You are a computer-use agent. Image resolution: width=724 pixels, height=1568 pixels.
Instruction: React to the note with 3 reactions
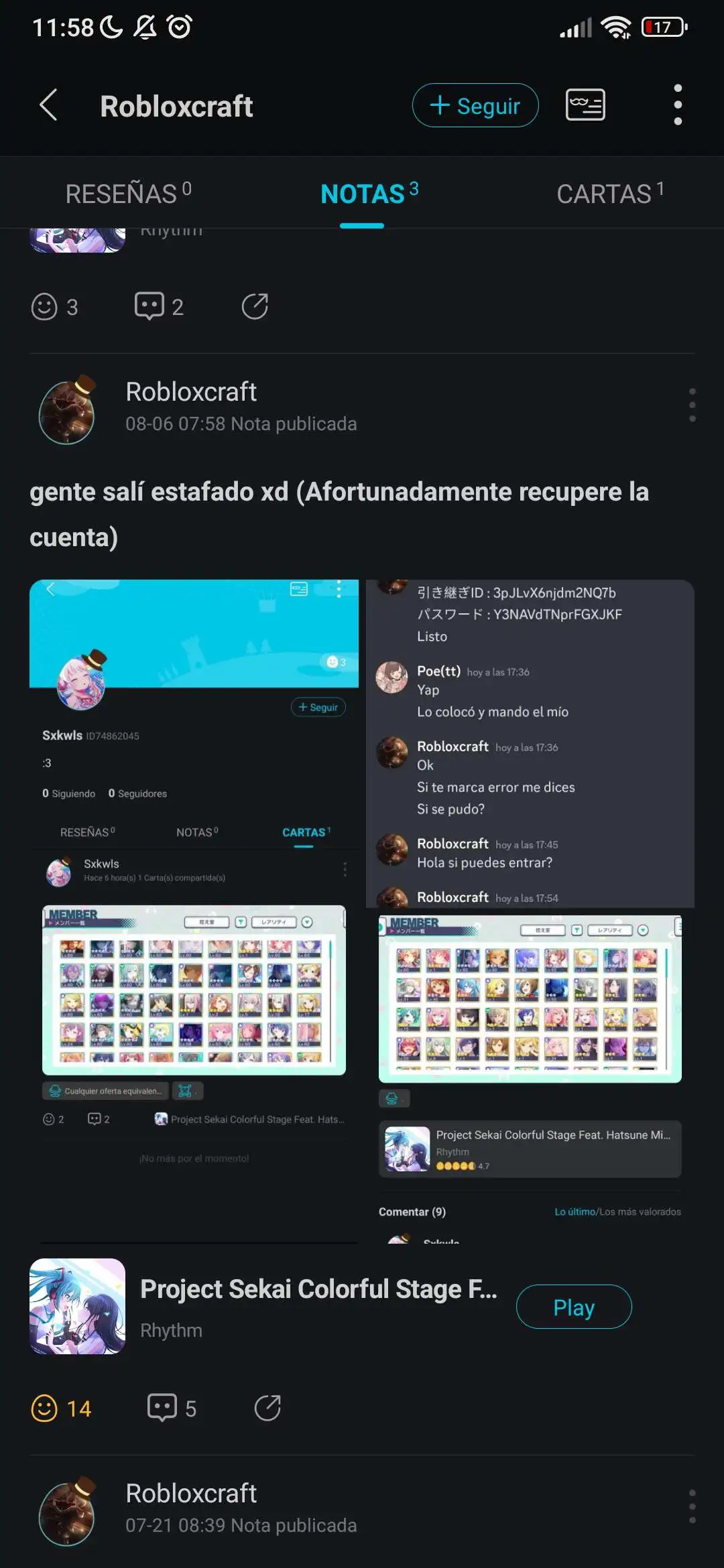pos(55,307)
